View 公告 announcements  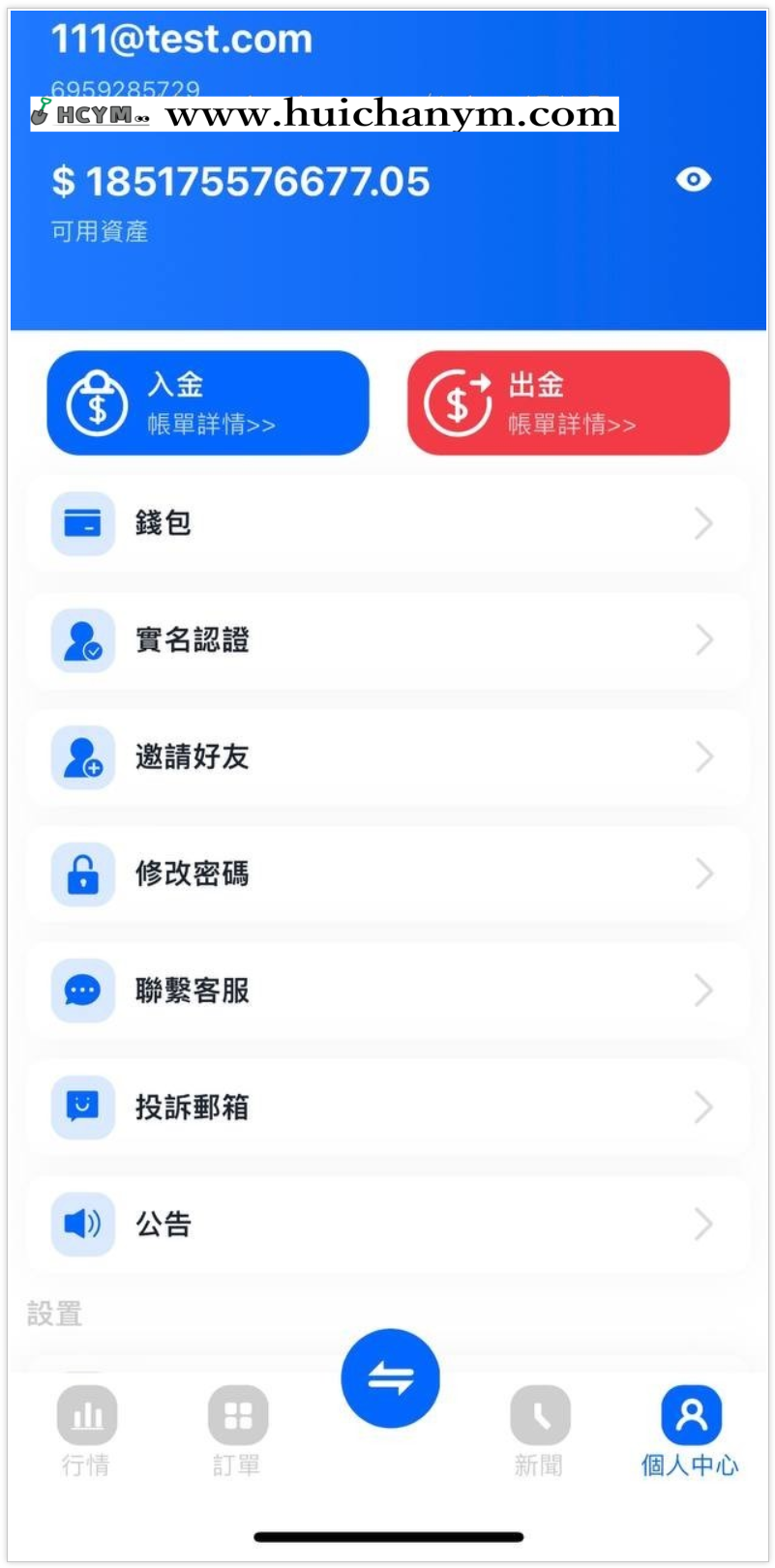[387, 1225]
